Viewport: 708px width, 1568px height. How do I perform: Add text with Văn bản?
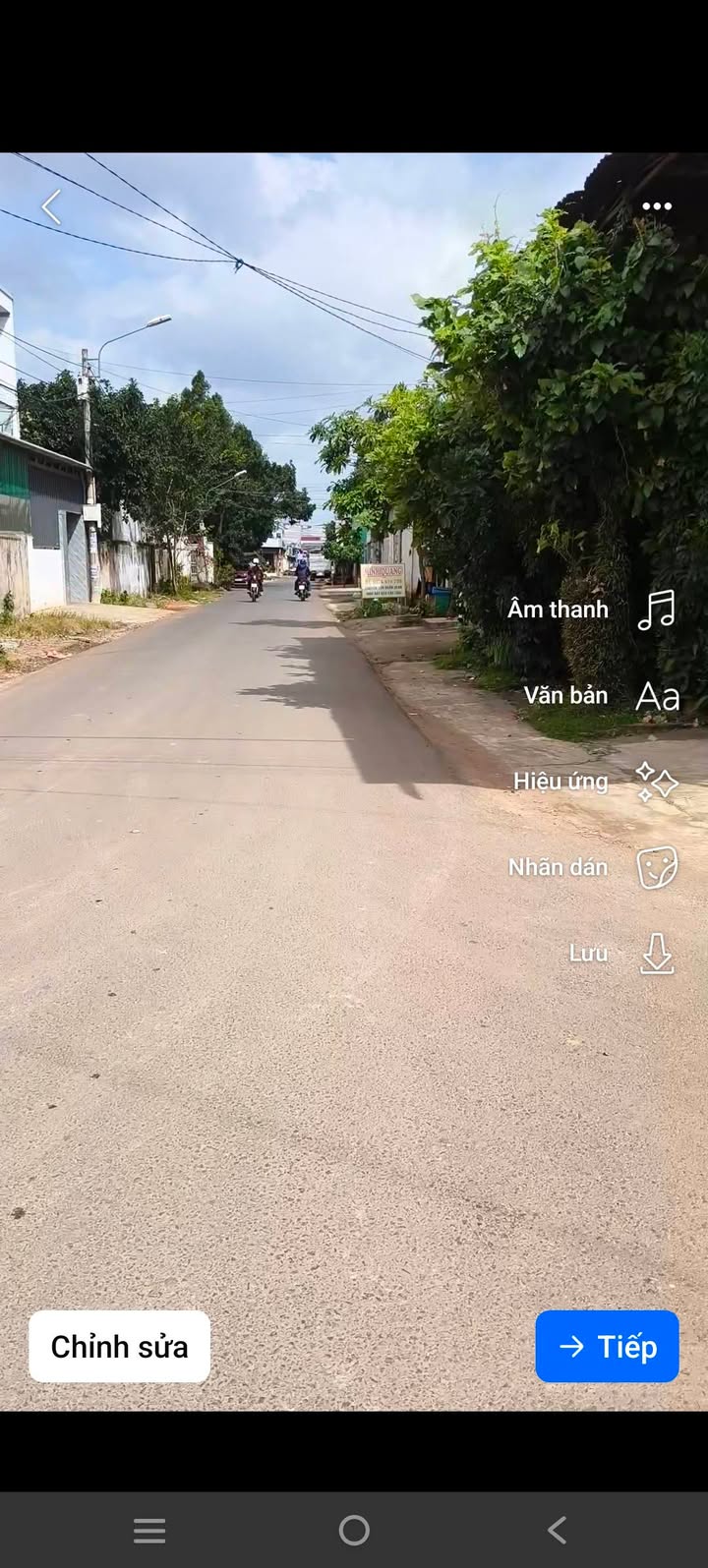click(x=601, y=696)
